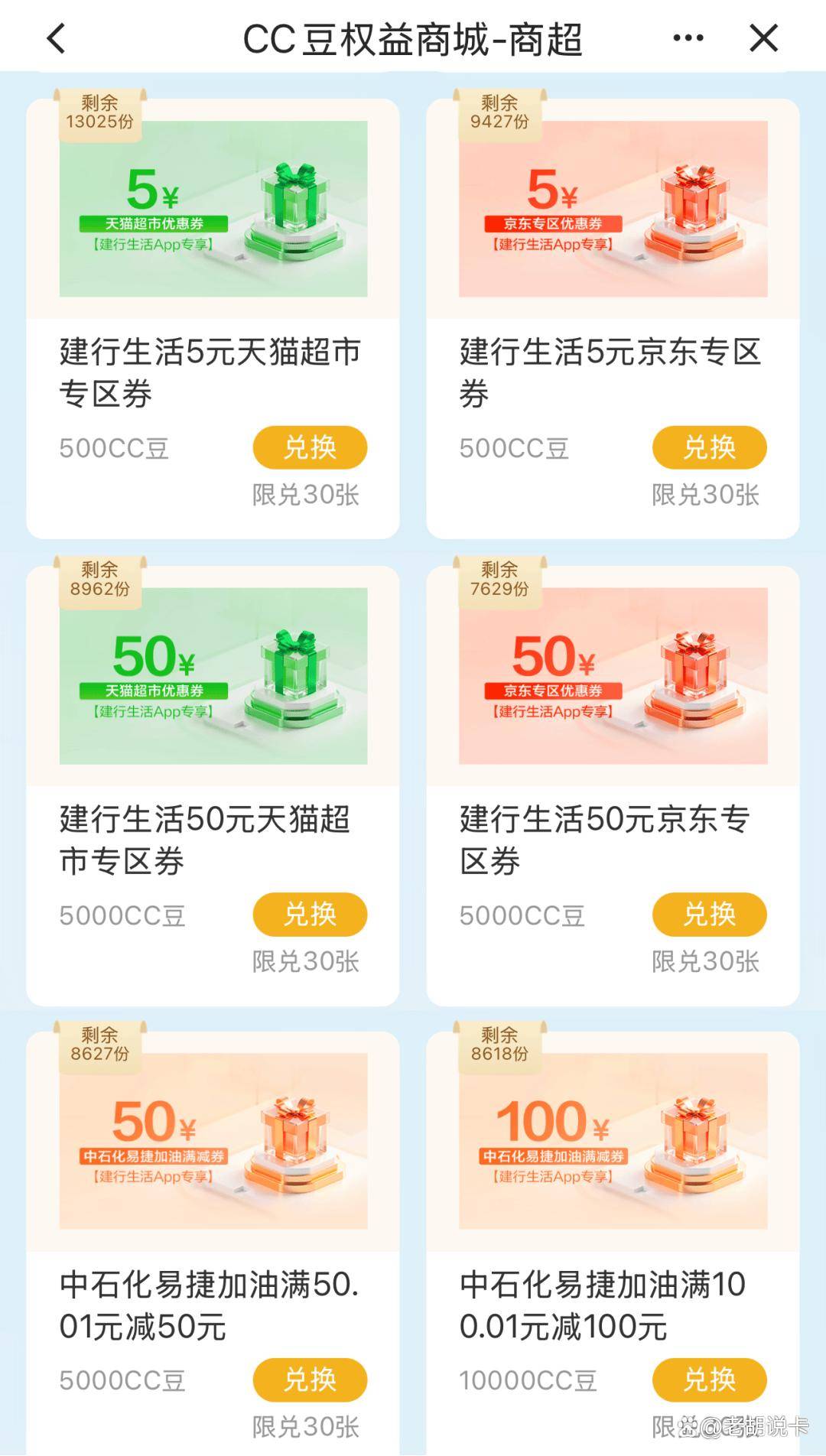This screenshot has height=1456, width=826.
Task: Open the 100元中石化易捷加油满减券 image
Action: [613, 1141]
